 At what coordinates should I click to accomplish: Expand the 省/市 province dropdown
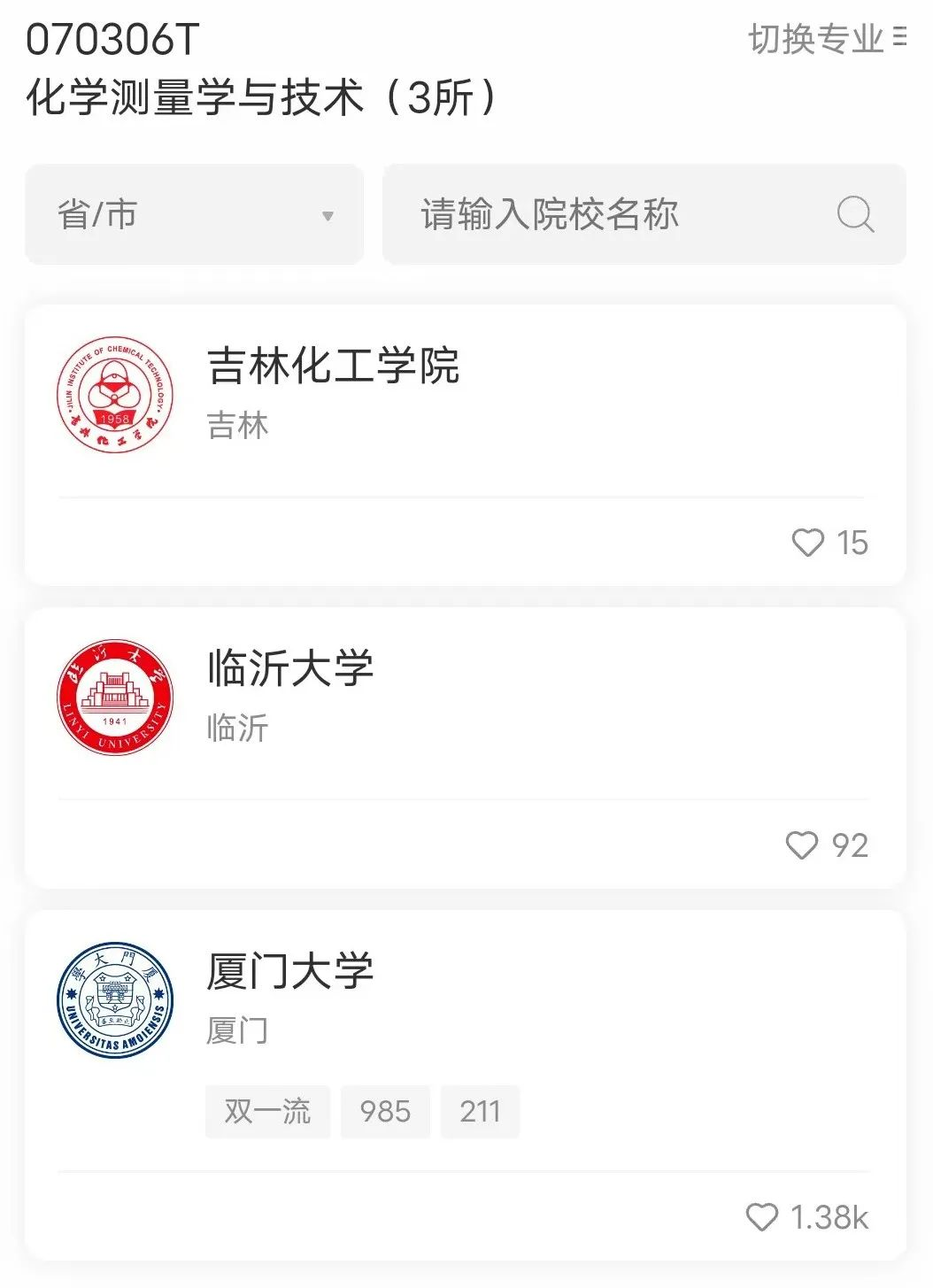coord(194,214)
